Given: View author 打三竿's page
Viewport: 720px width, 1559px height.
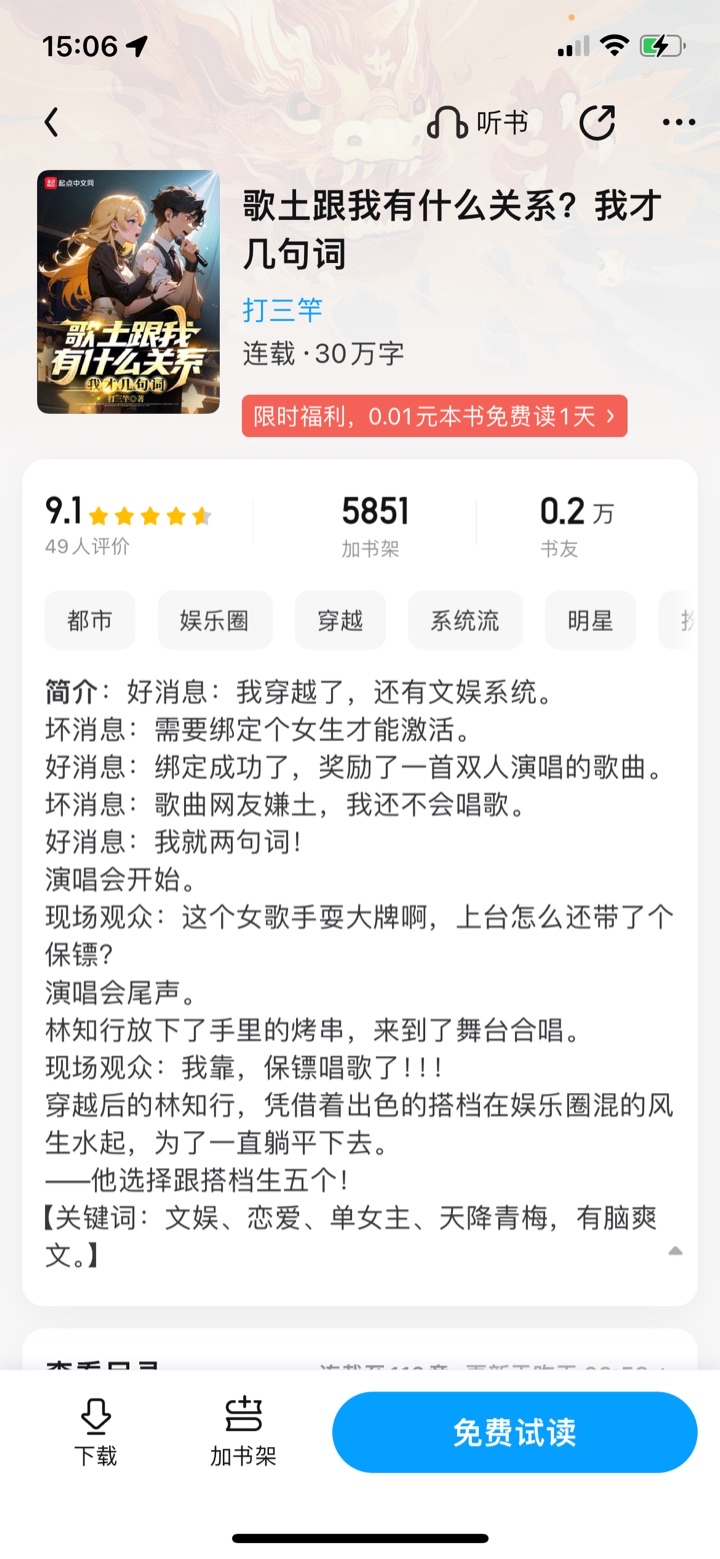Looking at the screenshot, I should point(283,309).
